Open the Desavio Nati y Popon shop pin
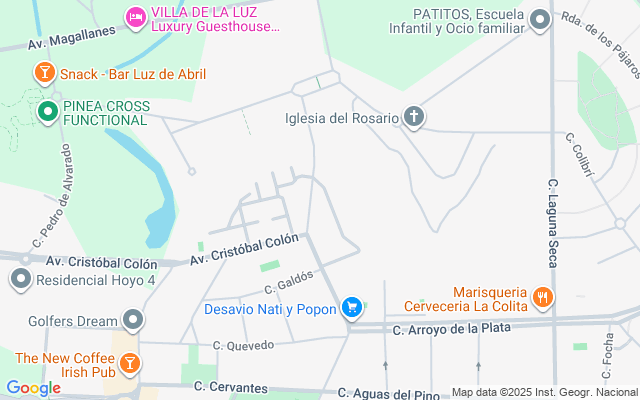 351,308
